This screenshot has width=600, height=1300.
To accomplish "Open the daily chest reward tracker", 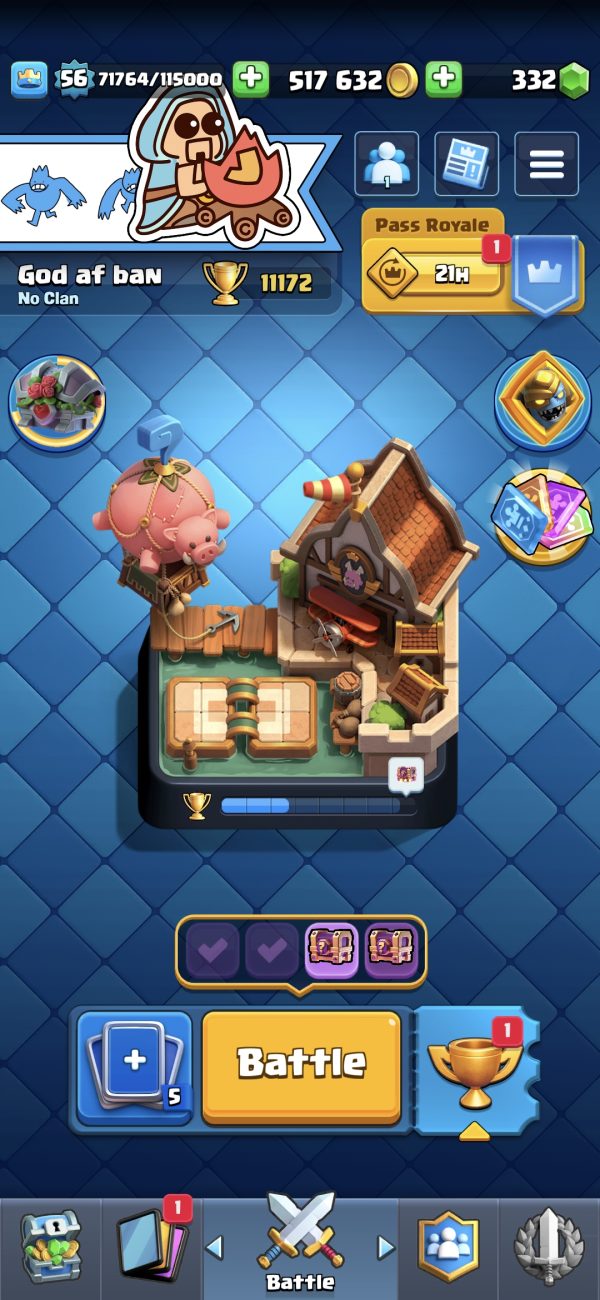I will (301, 951).
